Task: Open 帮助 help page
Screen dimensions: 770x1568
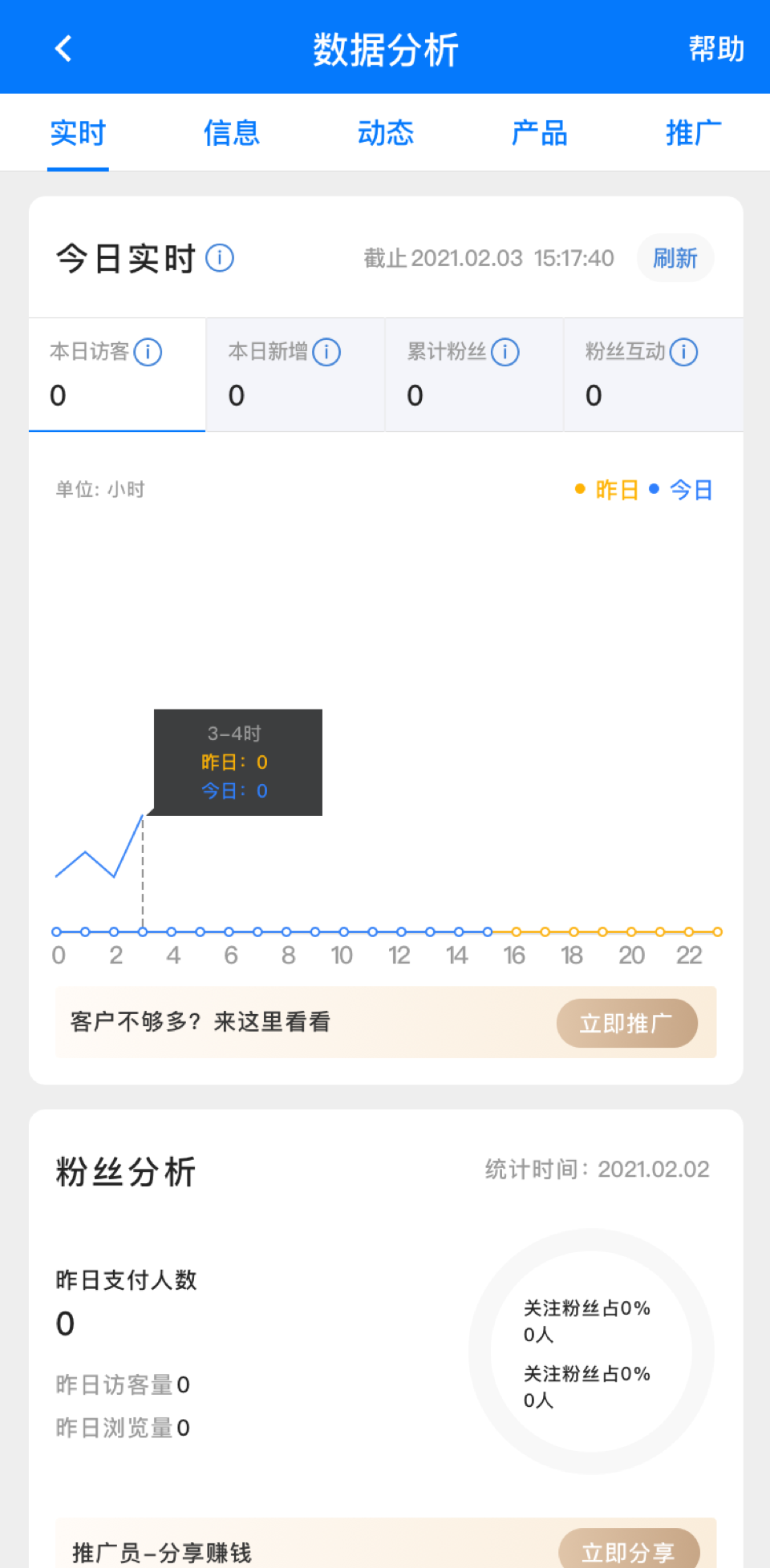Action: [715, 49]
